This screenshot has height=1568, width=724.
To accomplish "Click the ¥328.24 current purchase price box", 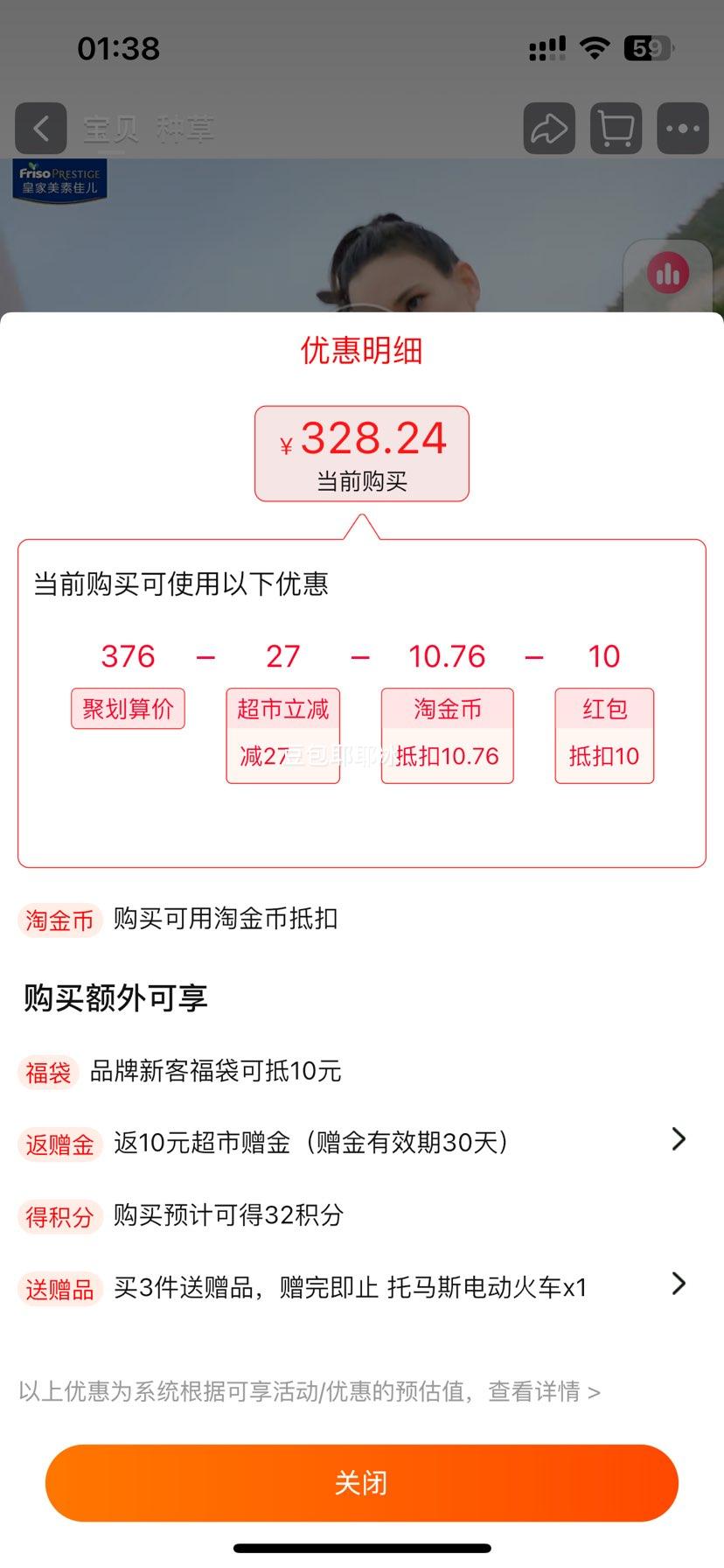I will point(362,453).
